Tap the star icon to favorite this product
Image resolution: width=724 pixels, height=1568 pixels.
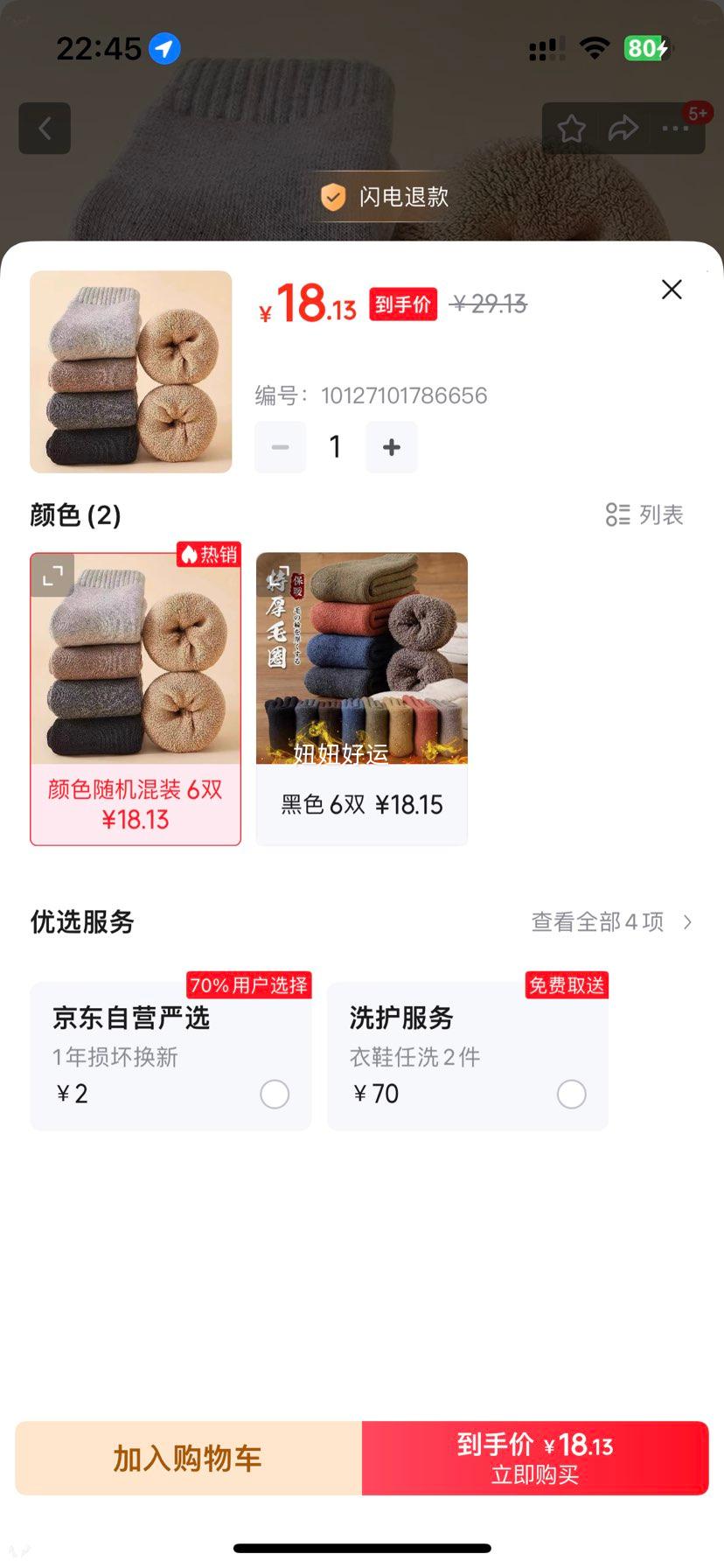pos(571,128)
